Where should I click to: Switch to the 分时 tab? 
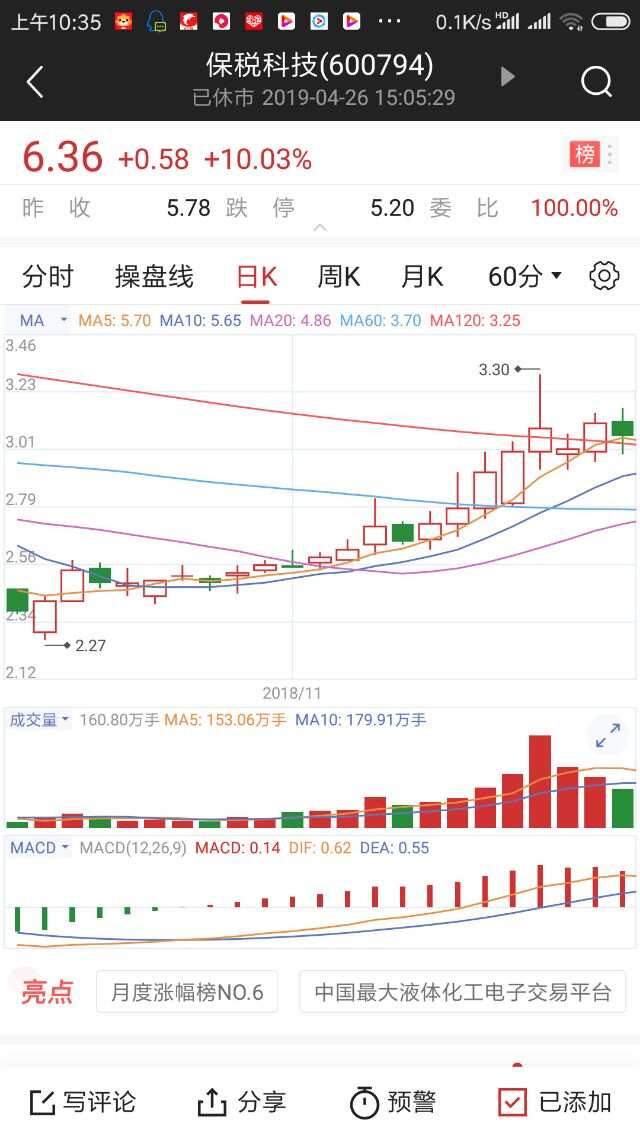click(48, 277)
